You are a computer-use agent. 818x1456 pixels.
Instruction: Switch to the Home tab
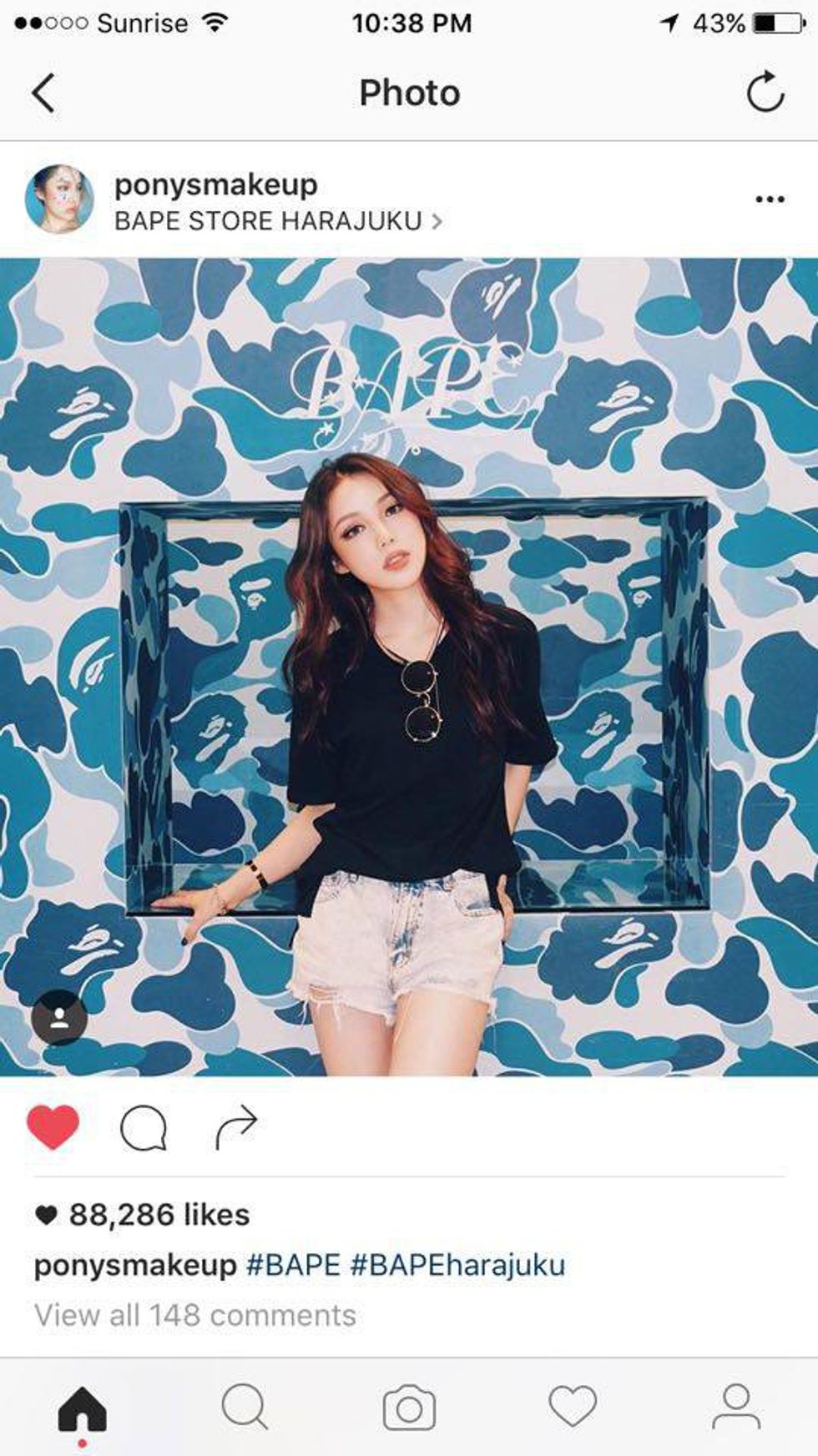(82, 1408)
